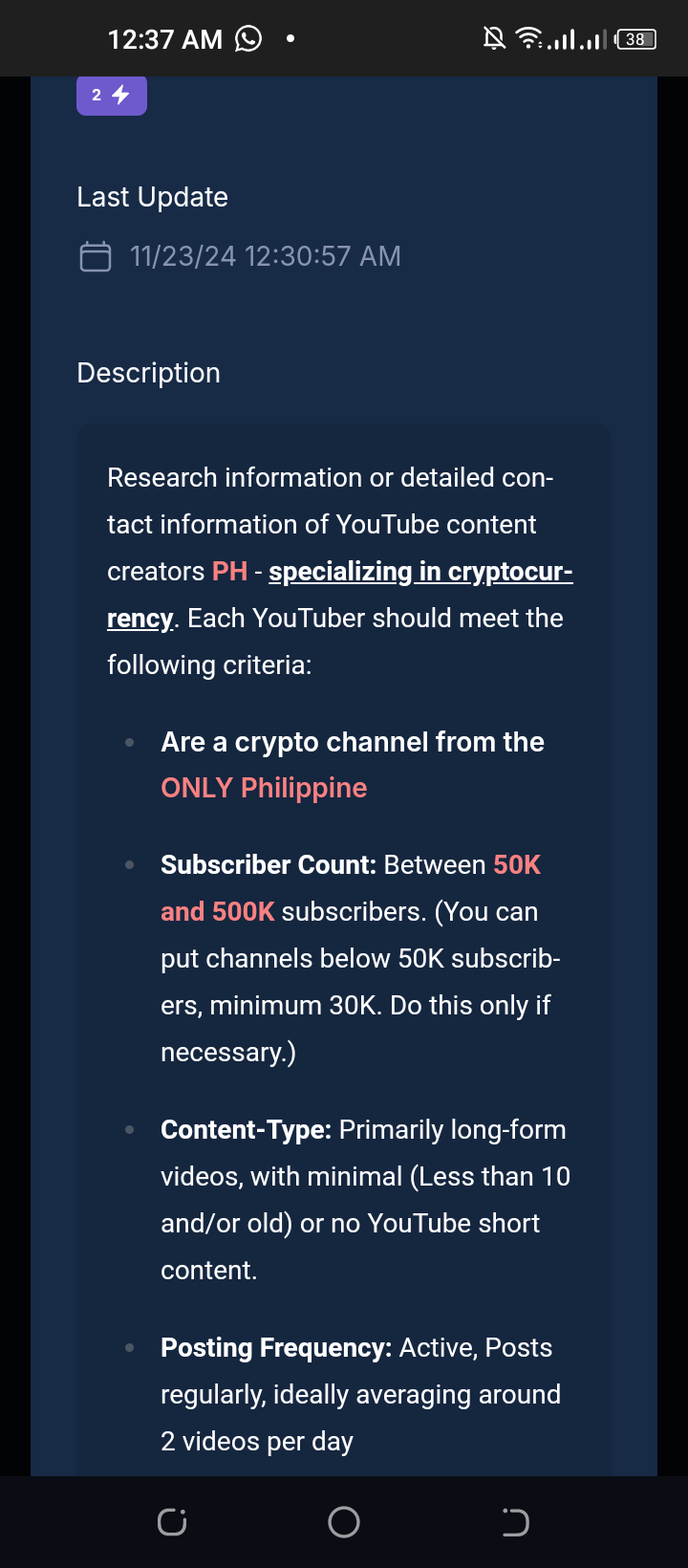The image size is (688, 1568).
Task: Tap the system home button
Action: [x=344, y=1521]
